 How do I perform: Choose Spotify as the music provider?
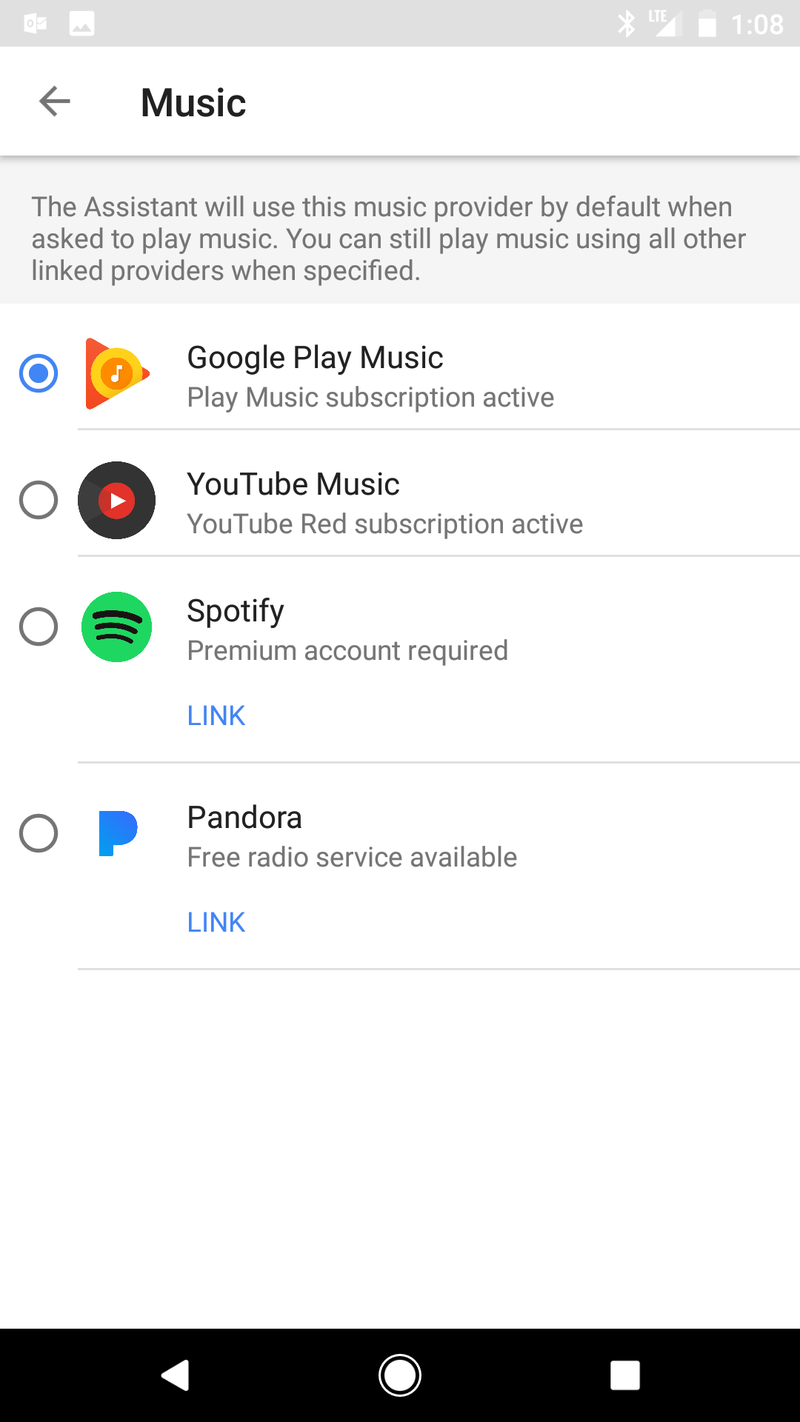point(38,627)
